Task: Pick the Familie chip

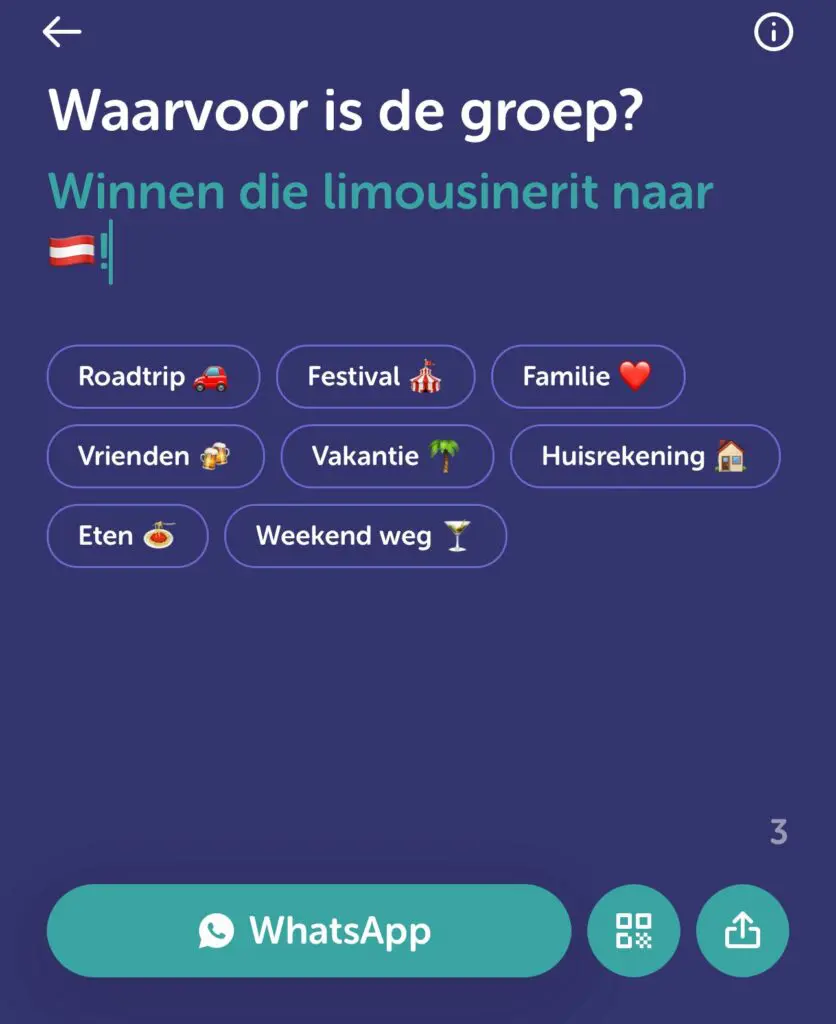Action: coord(587,377)
